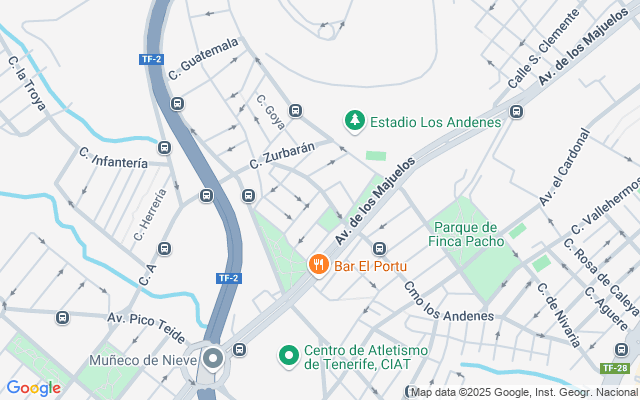Tap Centro de Atletismo de Tenerife marker
Image resolution: width=640 pixels, height=400 pixels.
click(289, 355)
